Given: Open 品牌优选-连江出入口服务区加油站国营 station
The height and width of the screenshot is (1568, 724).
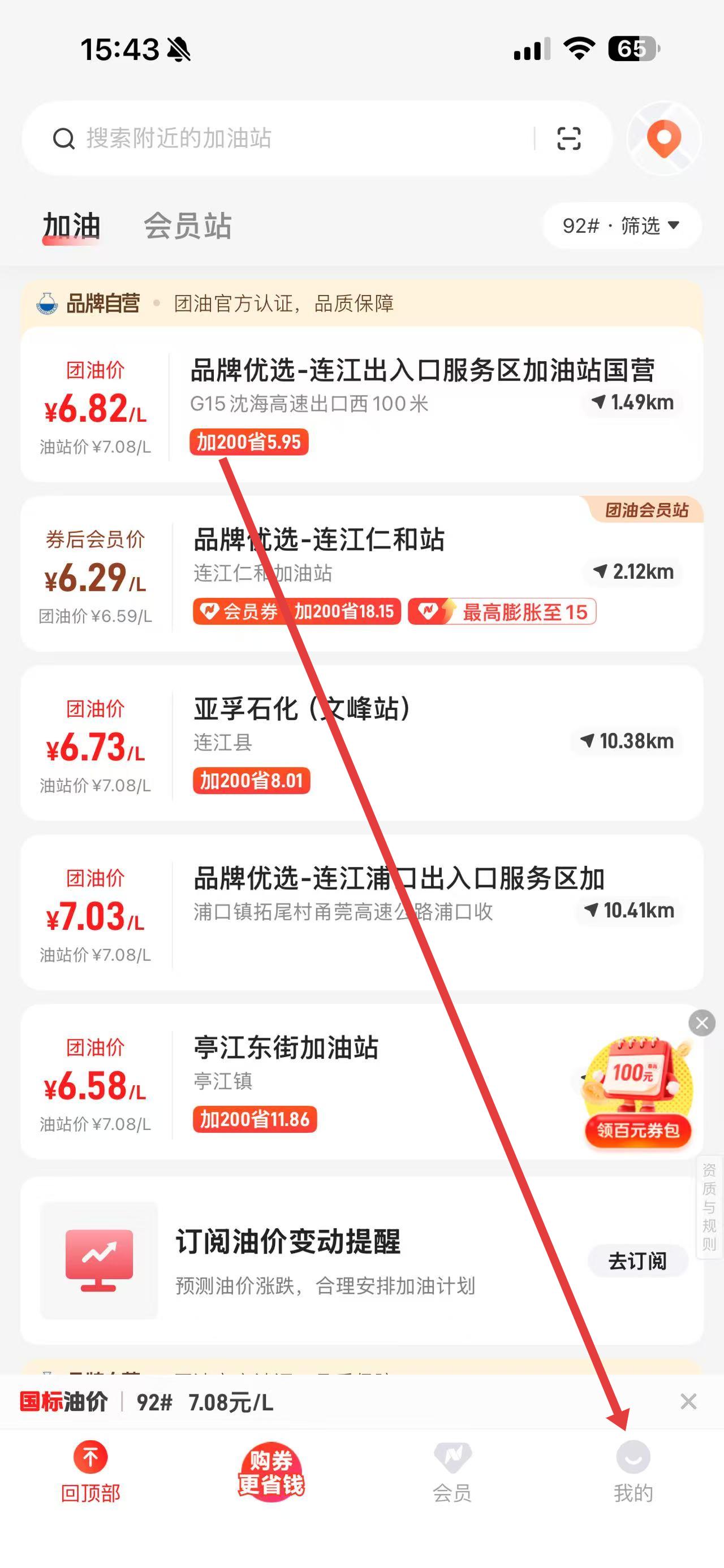Looking at the screenshot, I should 422,370.
